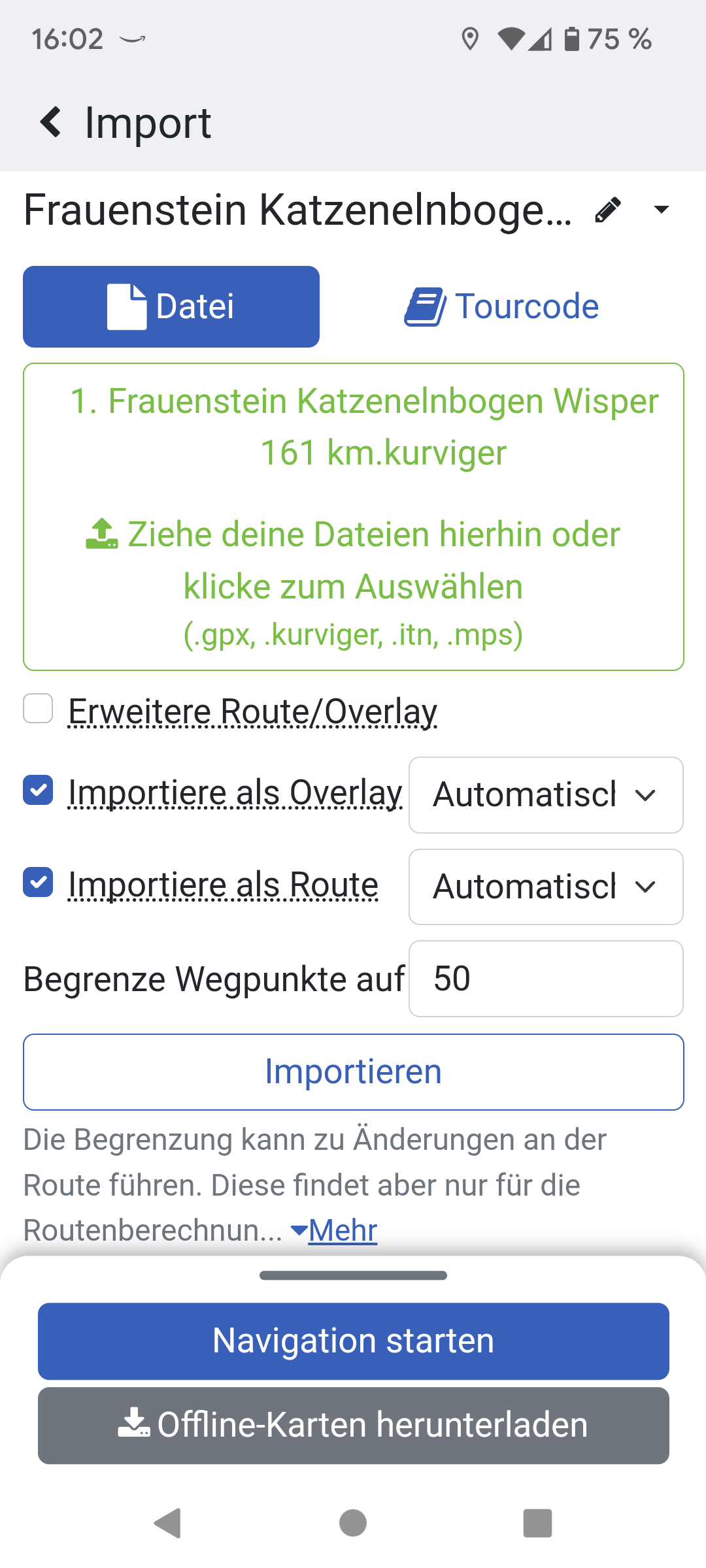Tap the Importieren button
Screen dimensions: 706x1568
353,1072
